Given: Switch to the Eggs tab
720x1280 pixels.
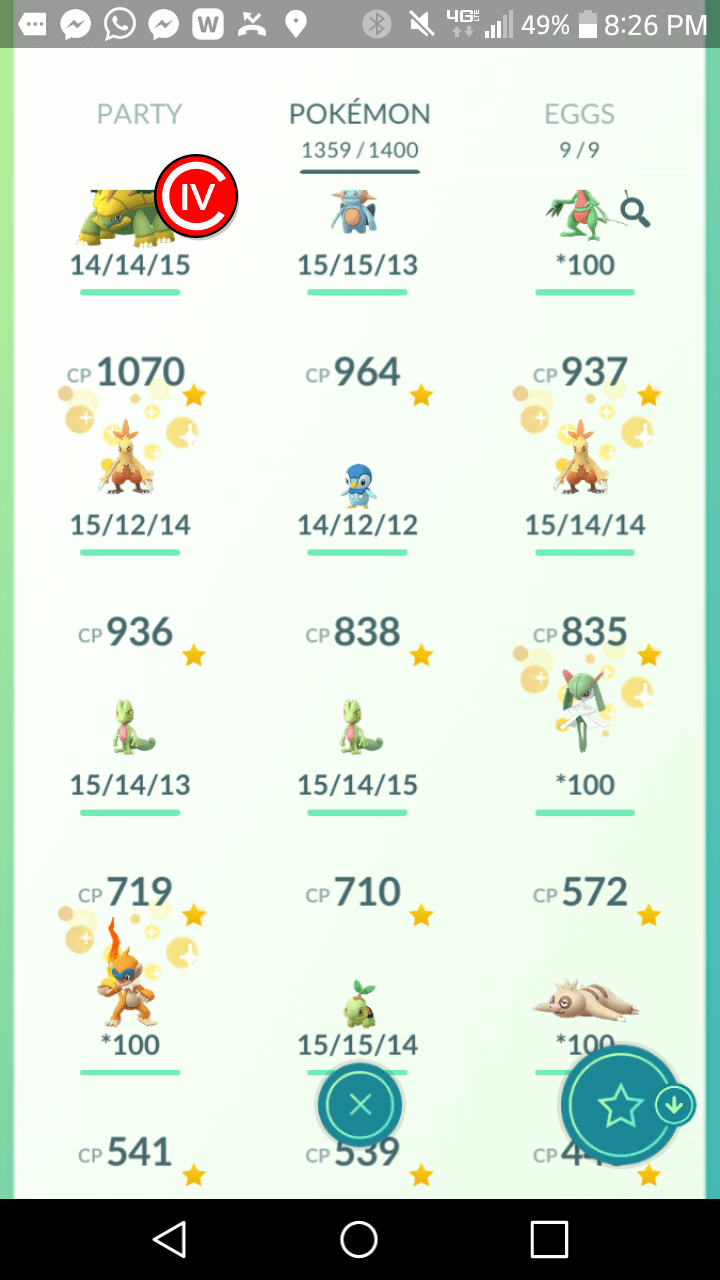Looking at the screenshot, I should click(579, 114).
